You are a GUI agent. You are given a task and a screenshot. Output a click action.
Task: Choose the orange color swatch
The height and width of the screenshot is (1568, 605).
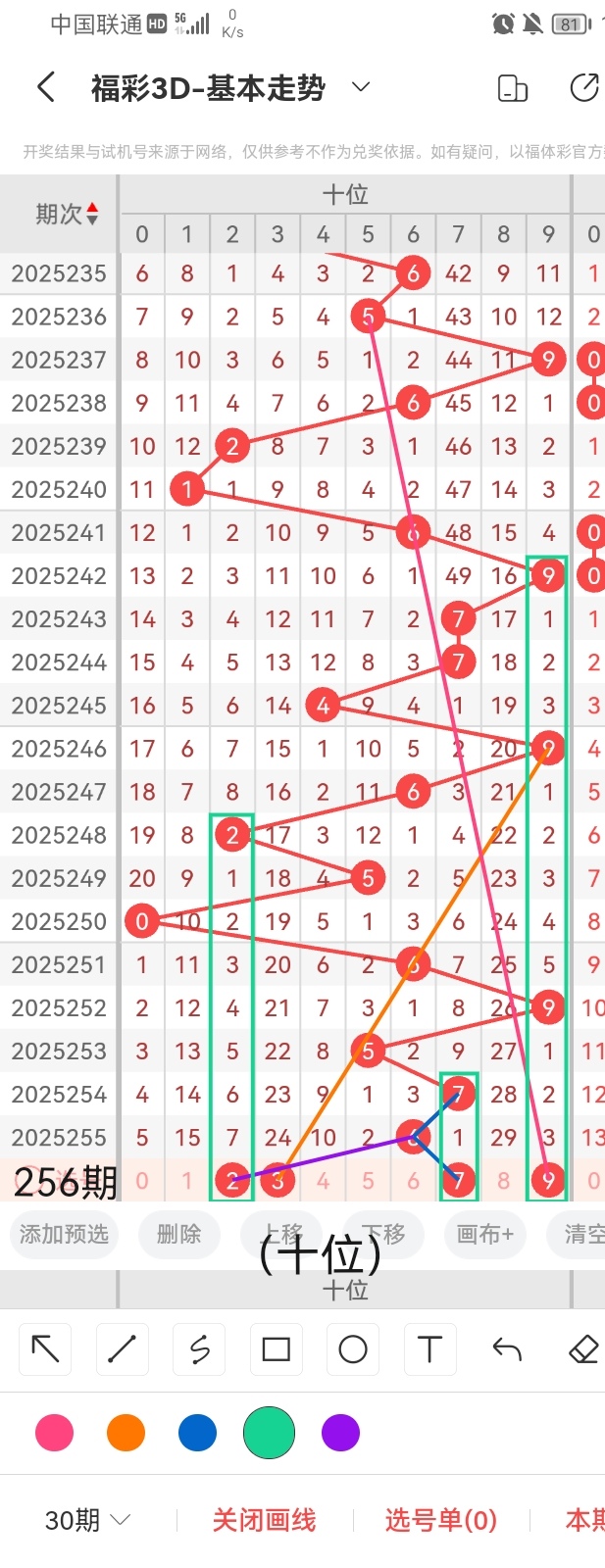tap(126, 1433)
